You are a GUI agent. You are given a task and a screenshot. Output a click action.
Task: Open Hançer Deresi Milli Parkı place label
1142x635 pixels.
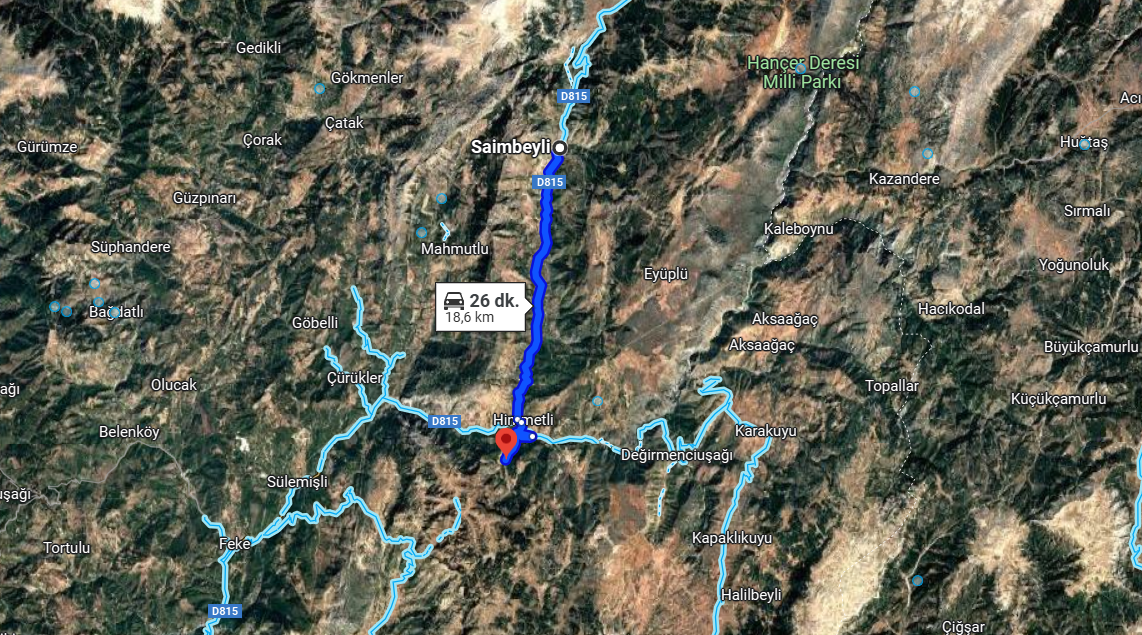[x=803, y=72]
